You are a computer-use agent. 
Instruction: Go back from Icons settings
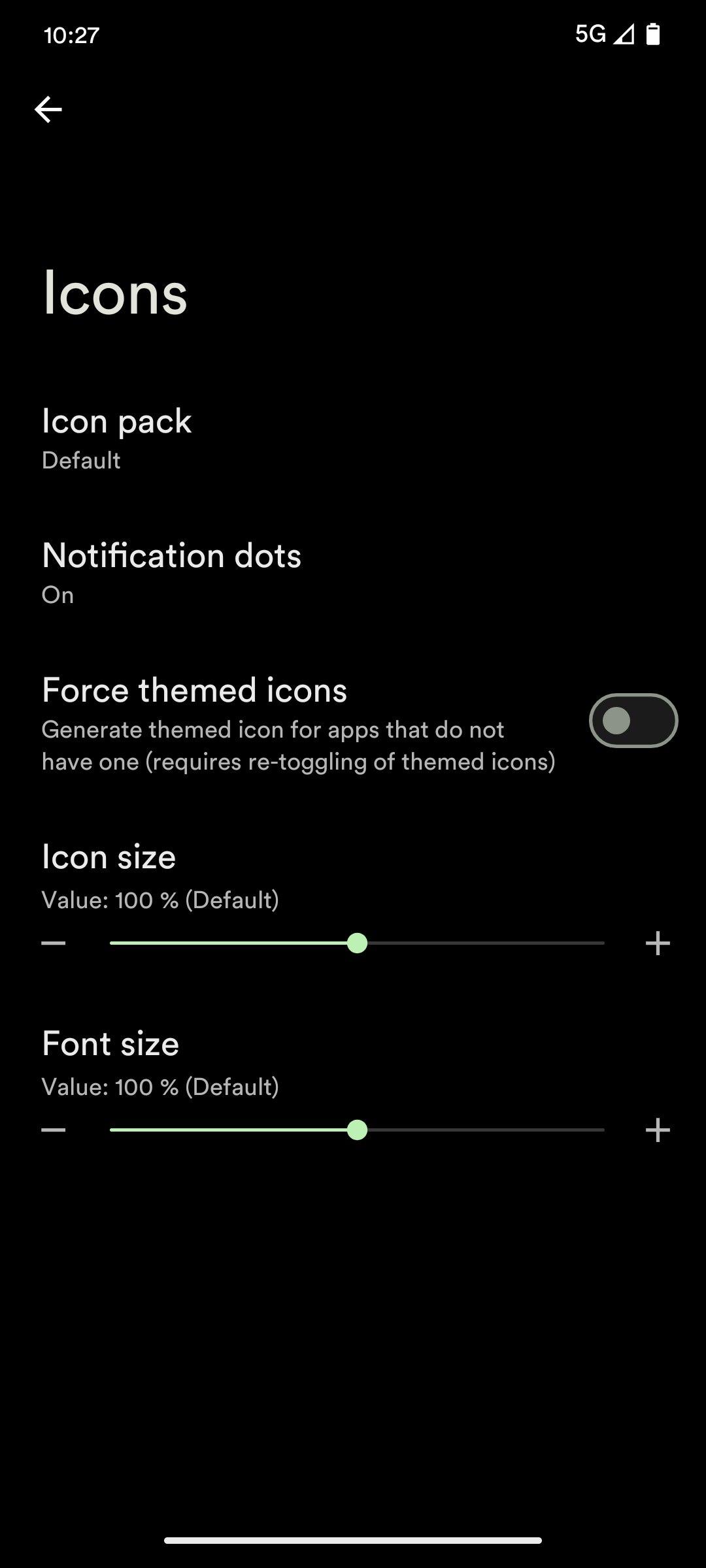(x=48, y=109)
